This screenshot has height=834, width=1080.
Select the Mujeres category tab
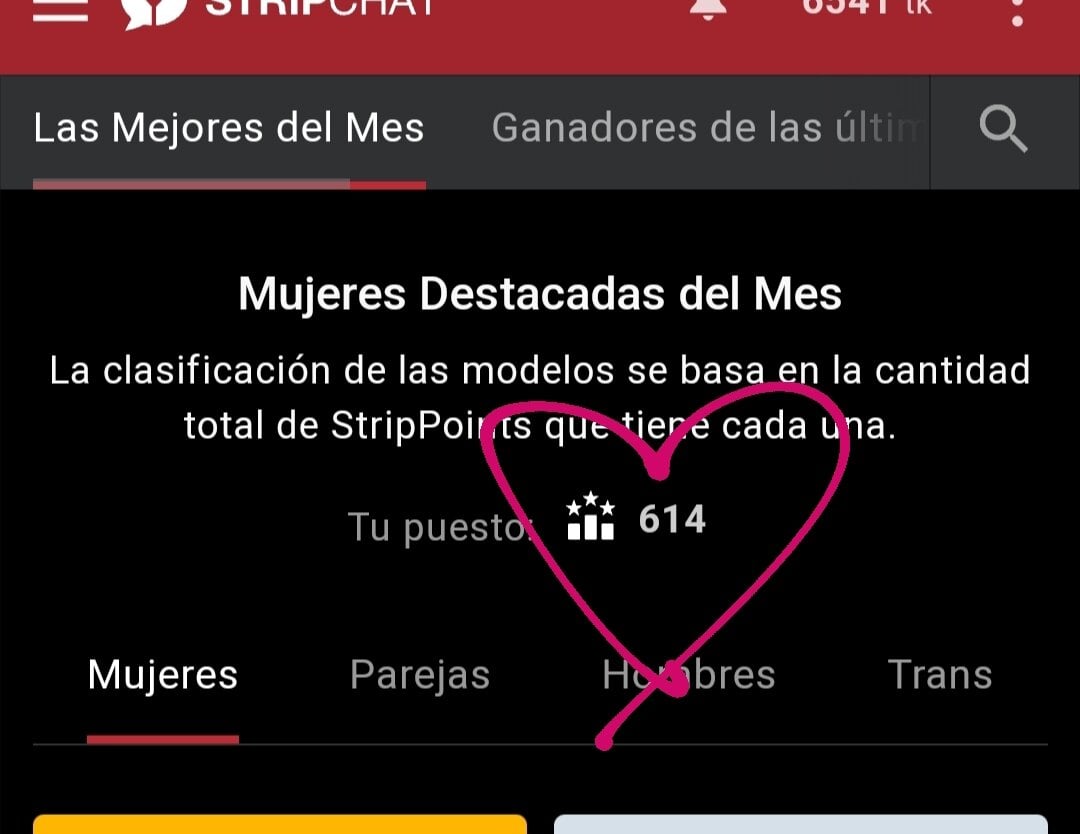(x=163, y=675)
